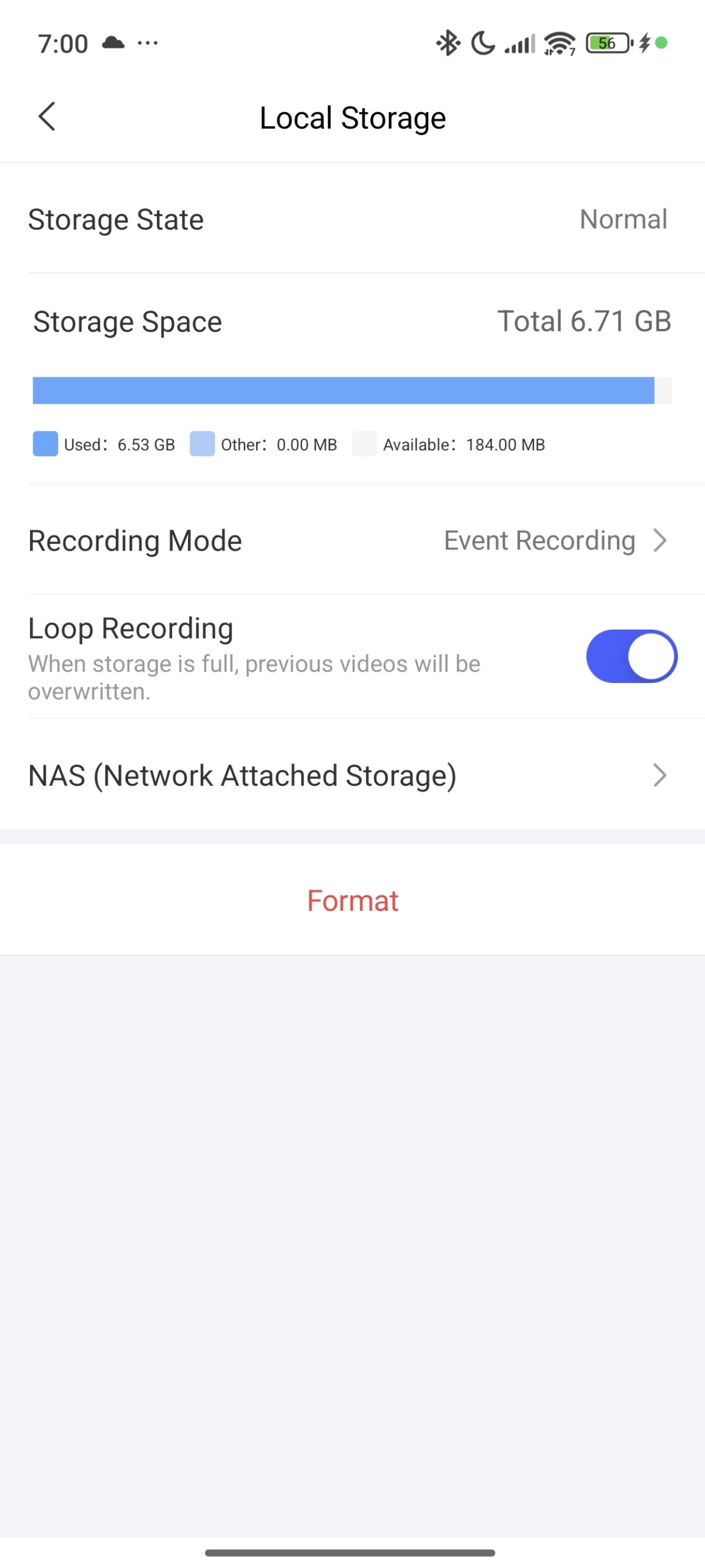Tap the red Format button
The width and height of the screenshot is (705, 1568).
click(x=352, y=900)
